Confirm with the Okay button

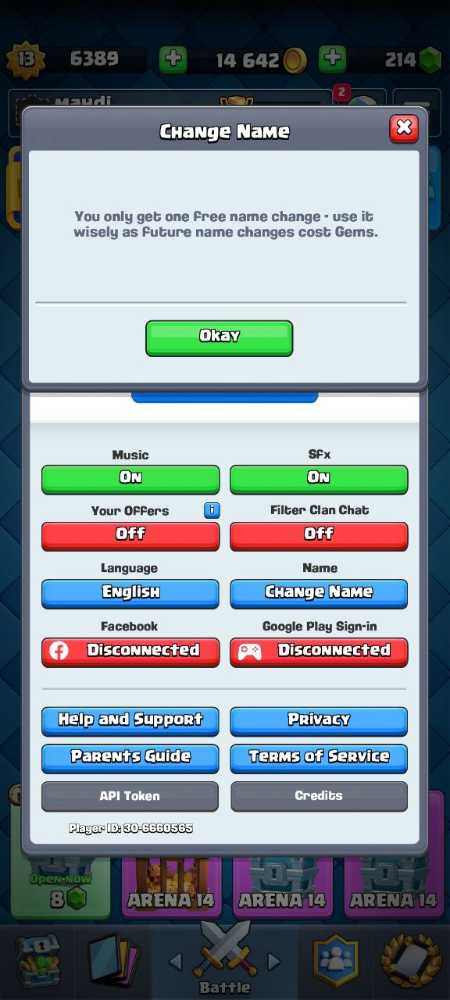[219, 338]
